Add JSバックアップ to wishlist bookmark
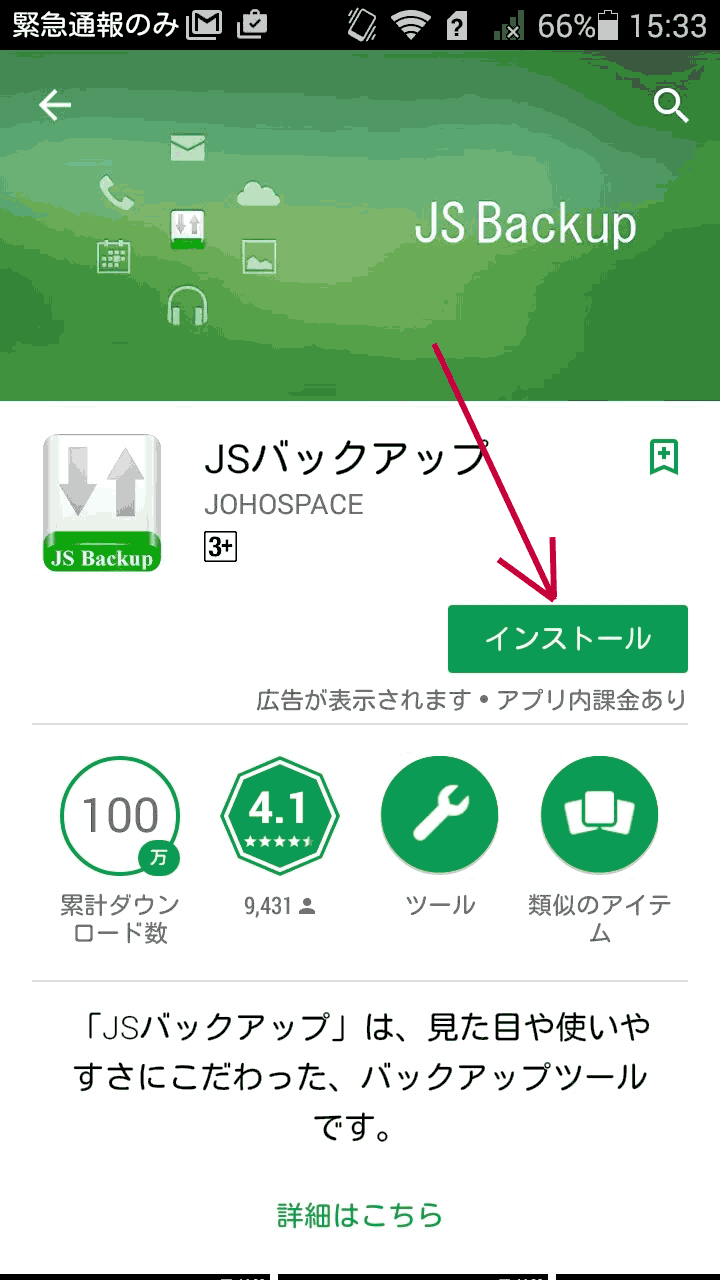720x1280 pixels. [x=664, y=457]
